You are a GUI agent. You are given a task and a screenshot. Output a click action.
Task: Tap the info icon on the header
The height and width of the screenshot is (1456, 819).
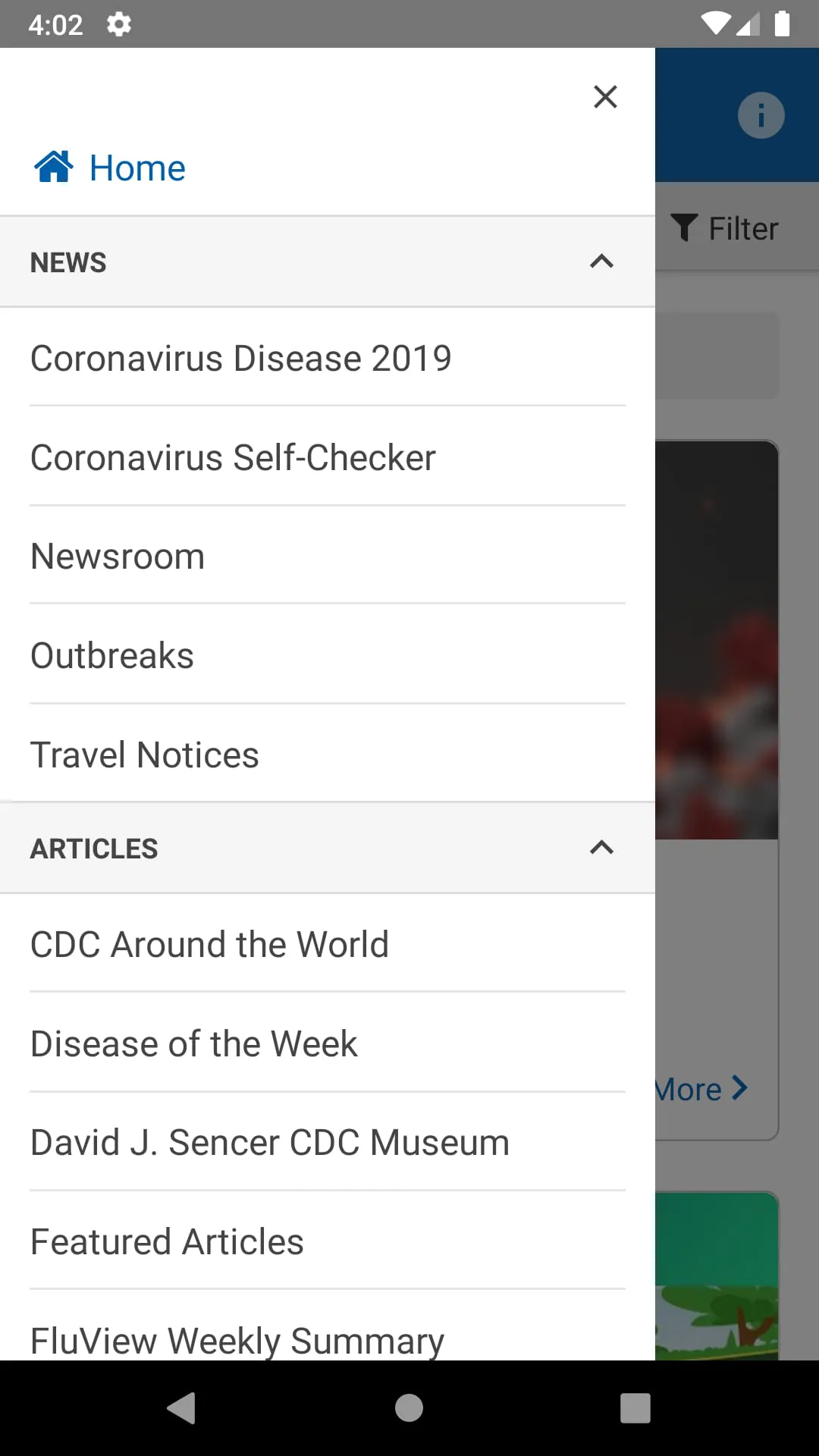[x=761, y=115]
